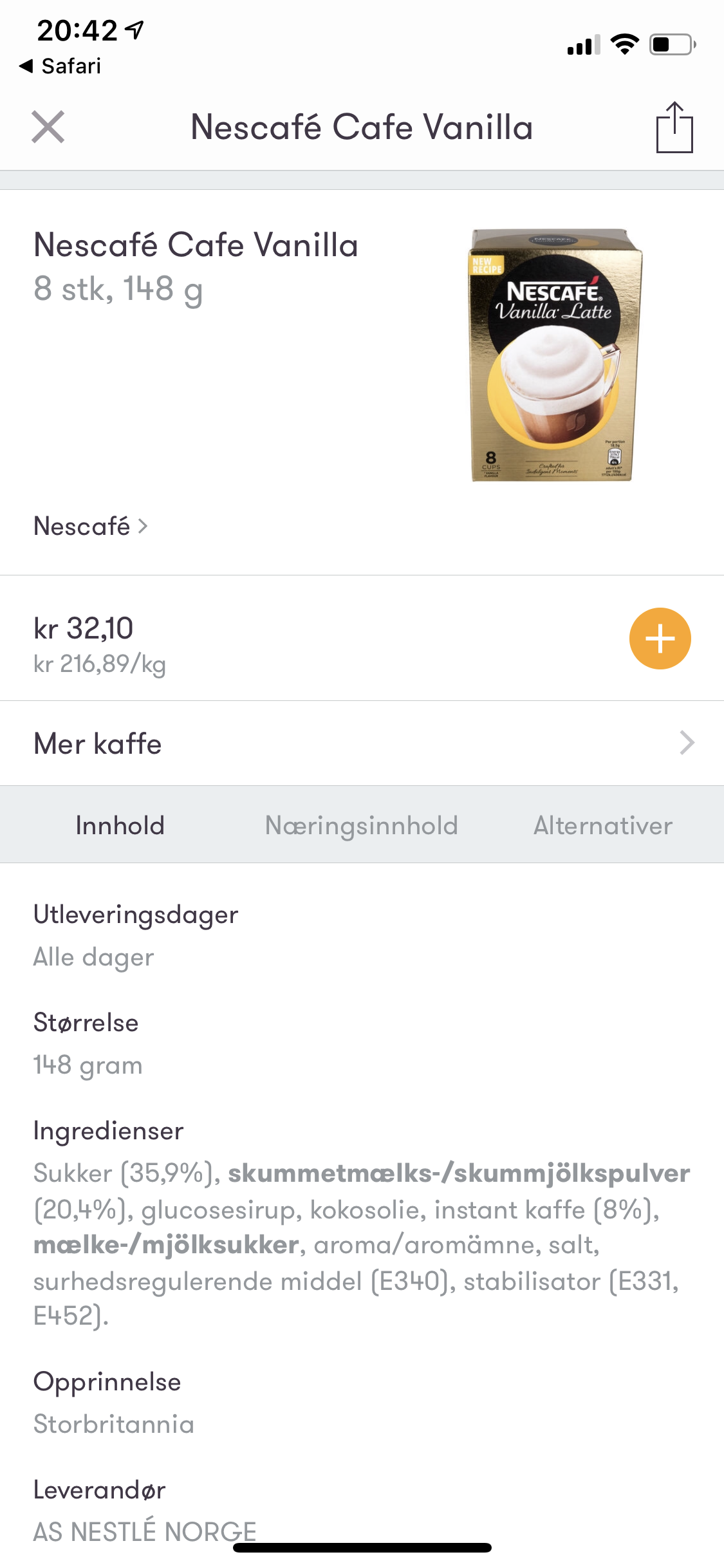Image resolution: width=724 pixels, height=1568 pixels.
Task: Share this product via the share icon
Action: [674, 127]
